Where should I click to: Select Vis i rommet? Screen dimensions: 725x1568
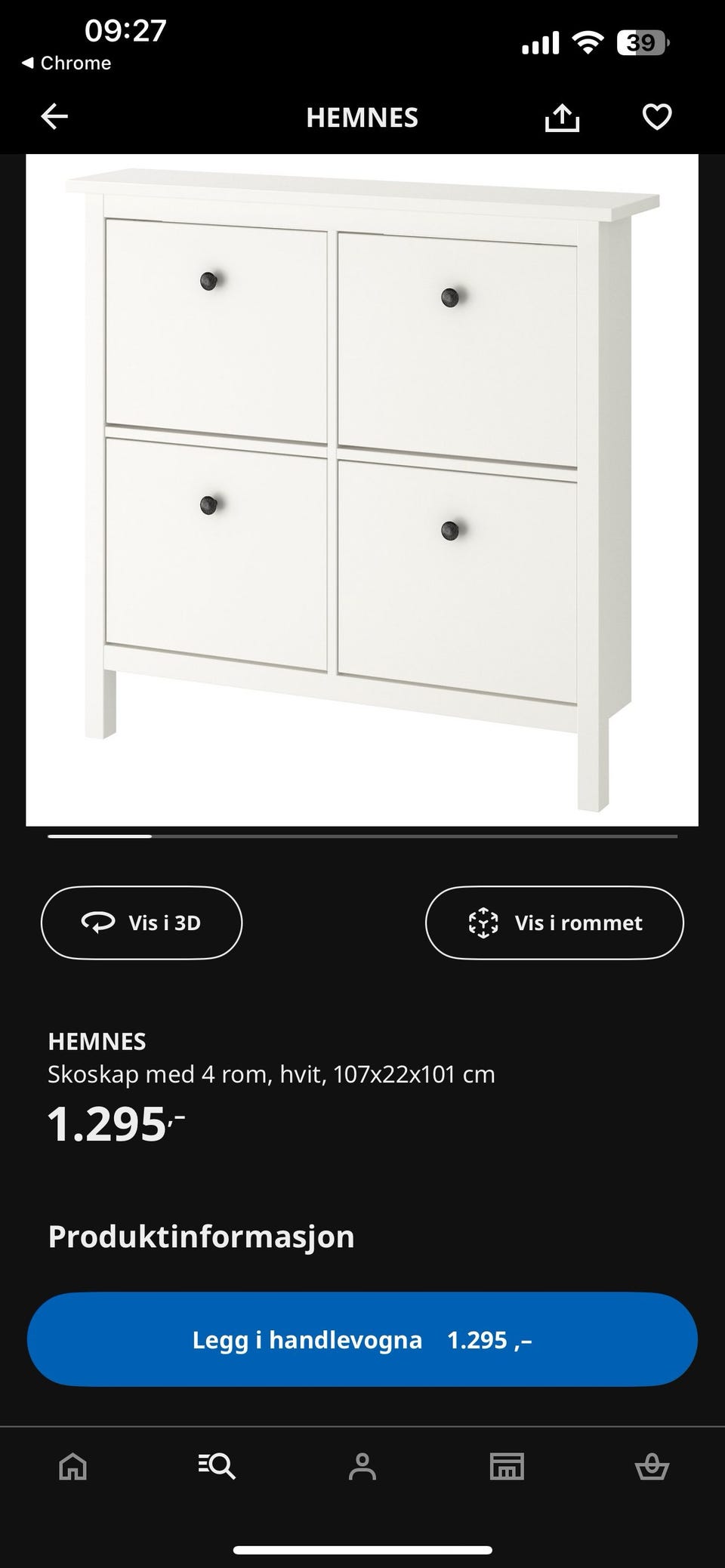point(554,923)
